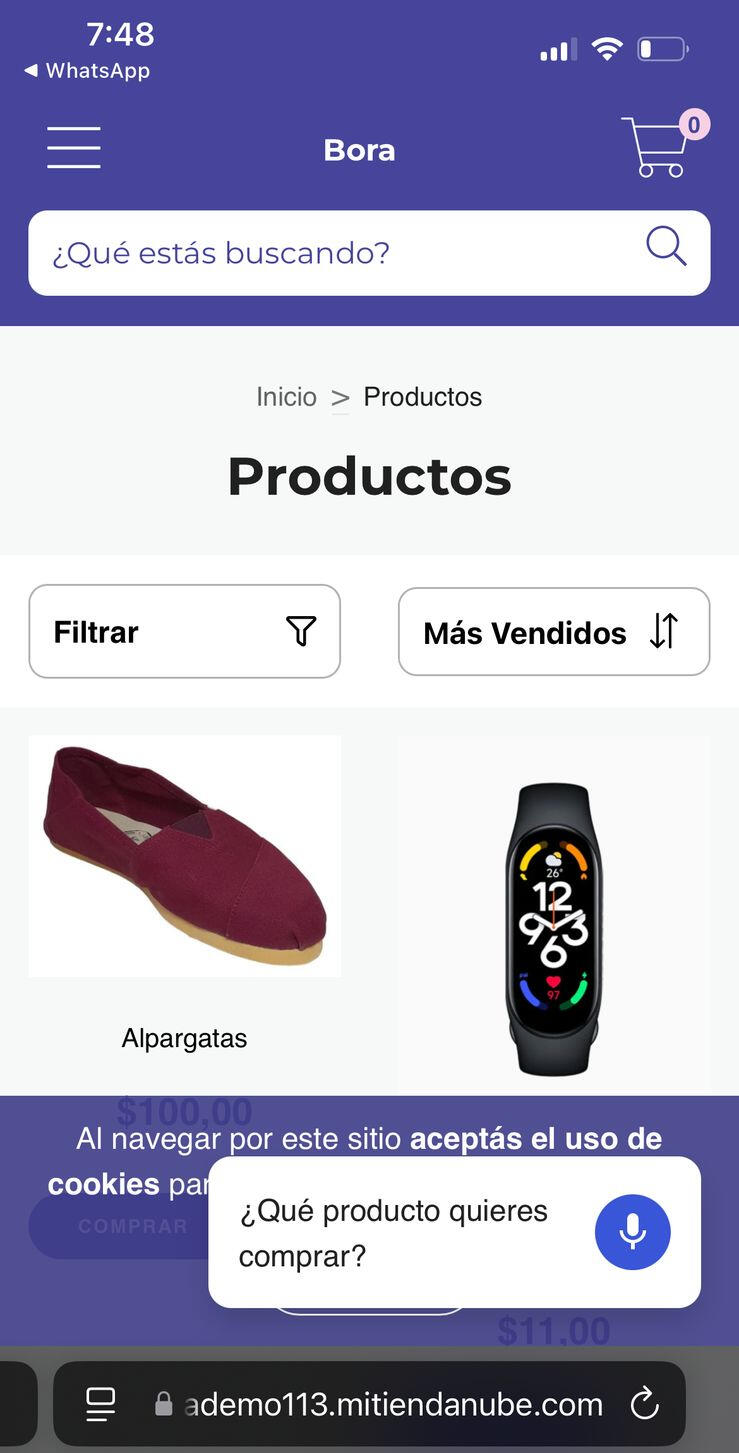
Task: Open the Filtrar filter options
Action: (x=184, y=632)
